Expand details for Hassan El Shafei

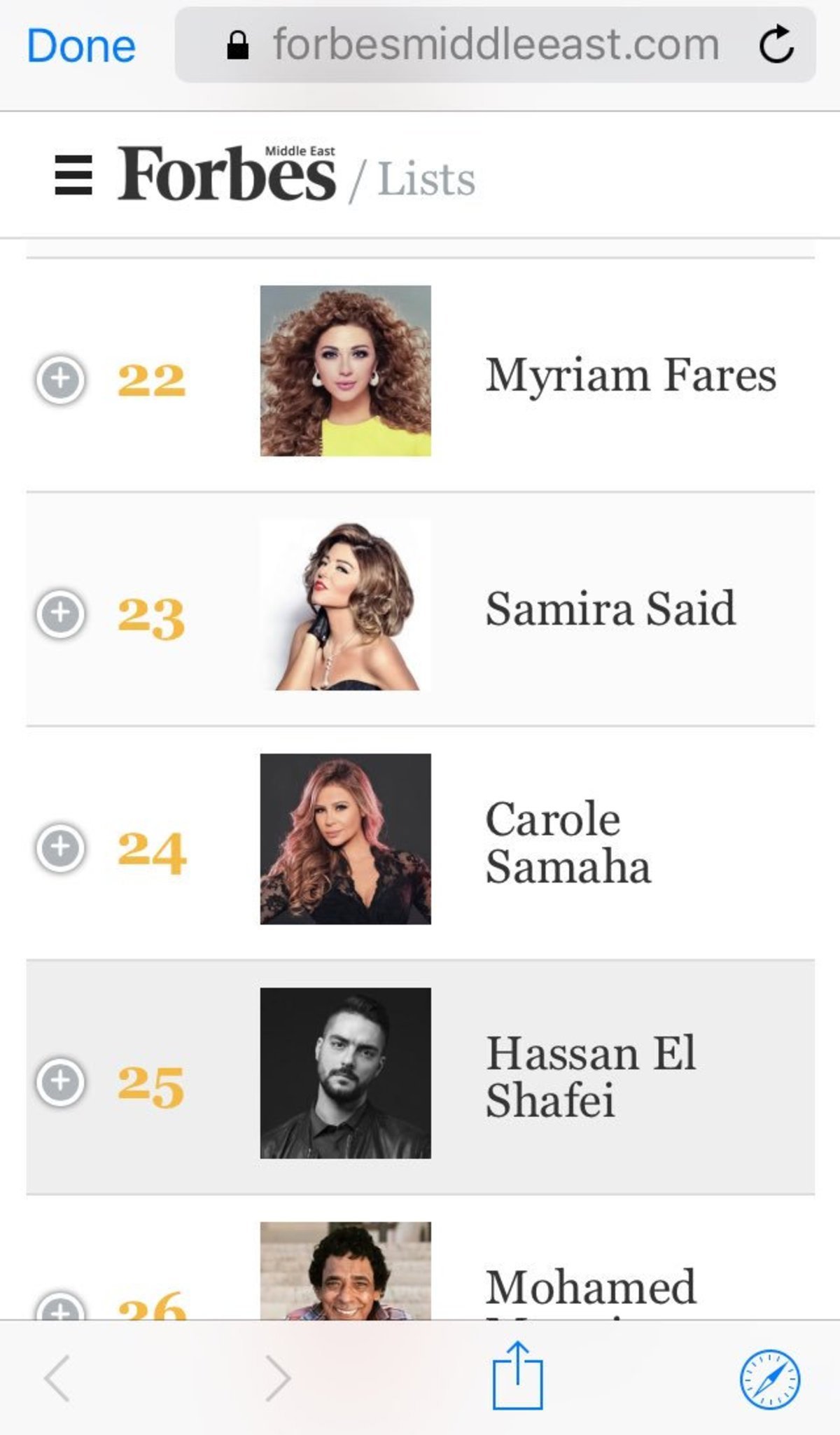pos(61,1081)
